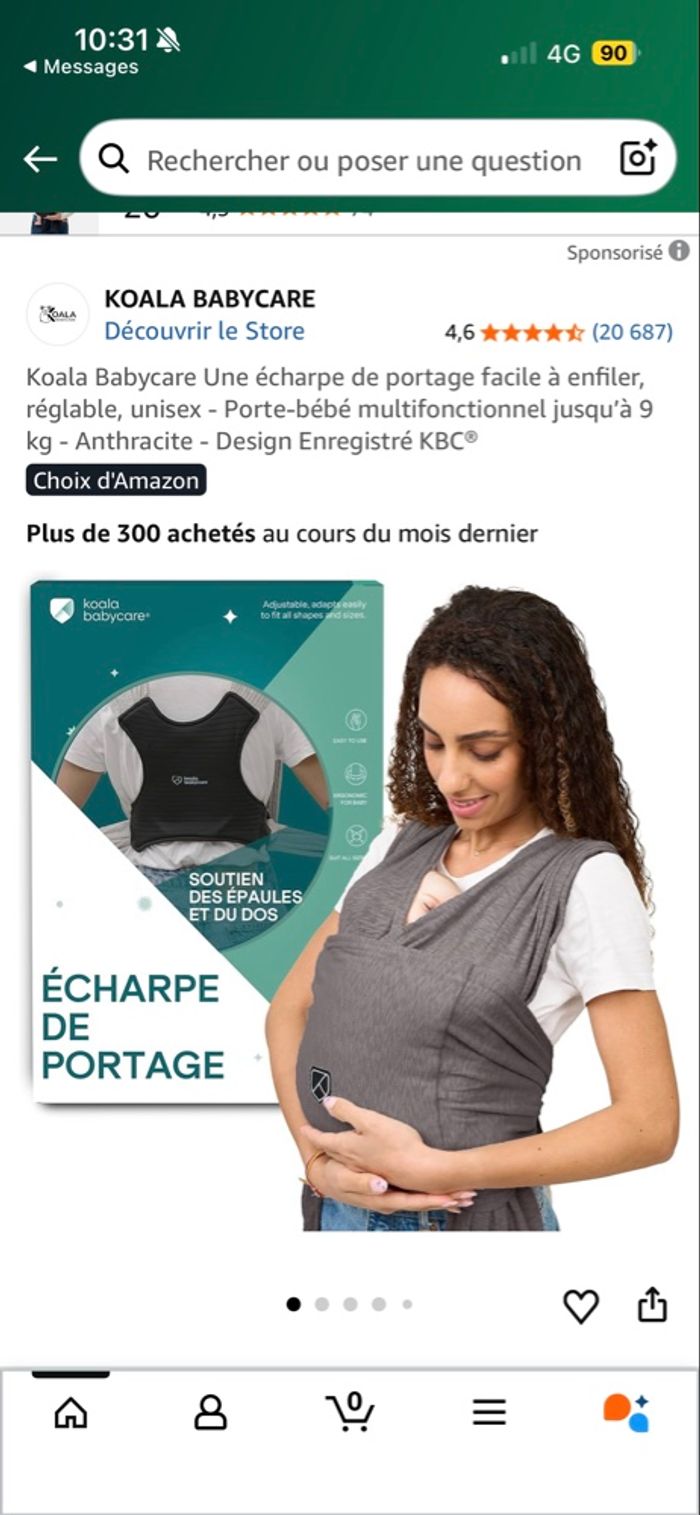Viewport: 700px width, 1515px height.
Task: Go back with the arrow icon
Action: (x=40, y=159)
